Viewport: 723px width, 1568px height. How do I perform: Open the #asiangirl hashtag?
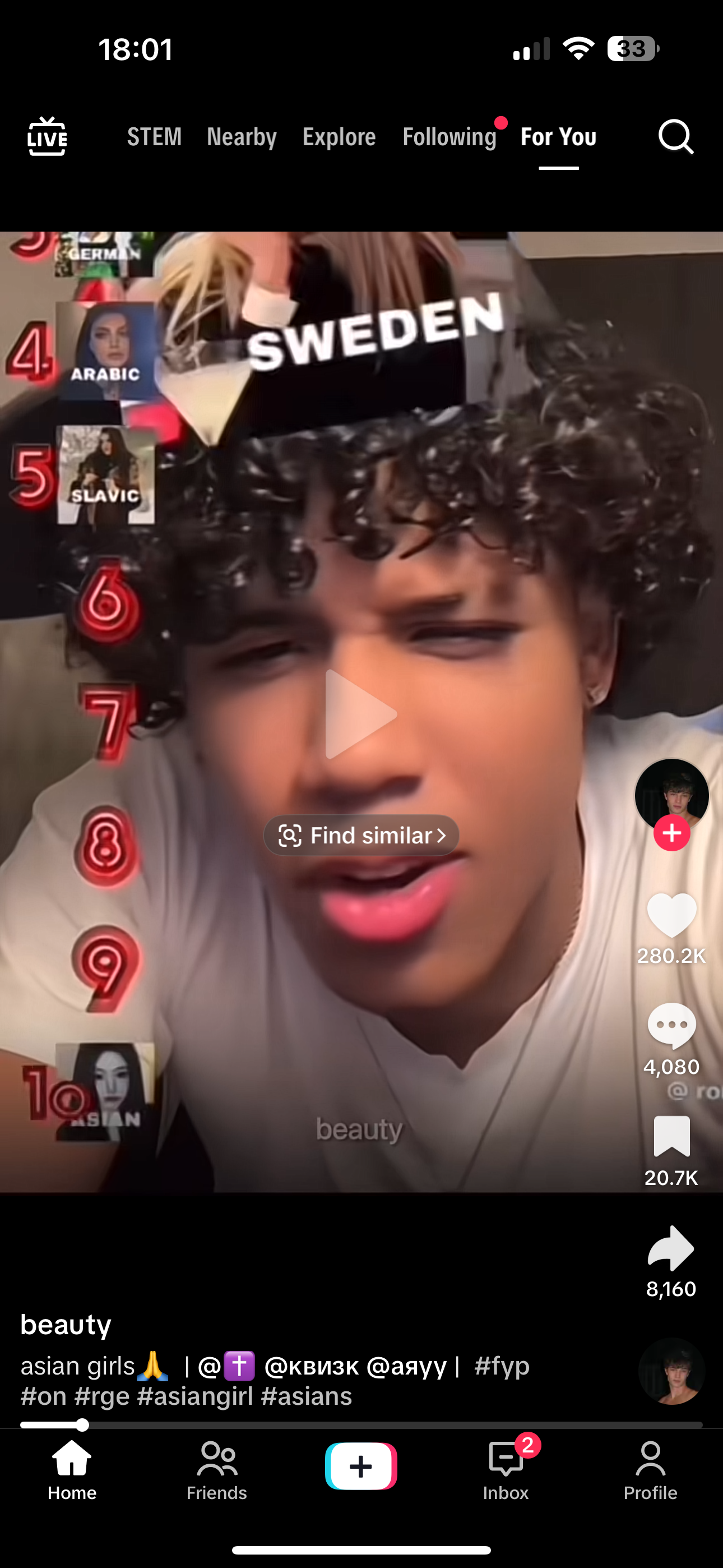point(194,1396)
